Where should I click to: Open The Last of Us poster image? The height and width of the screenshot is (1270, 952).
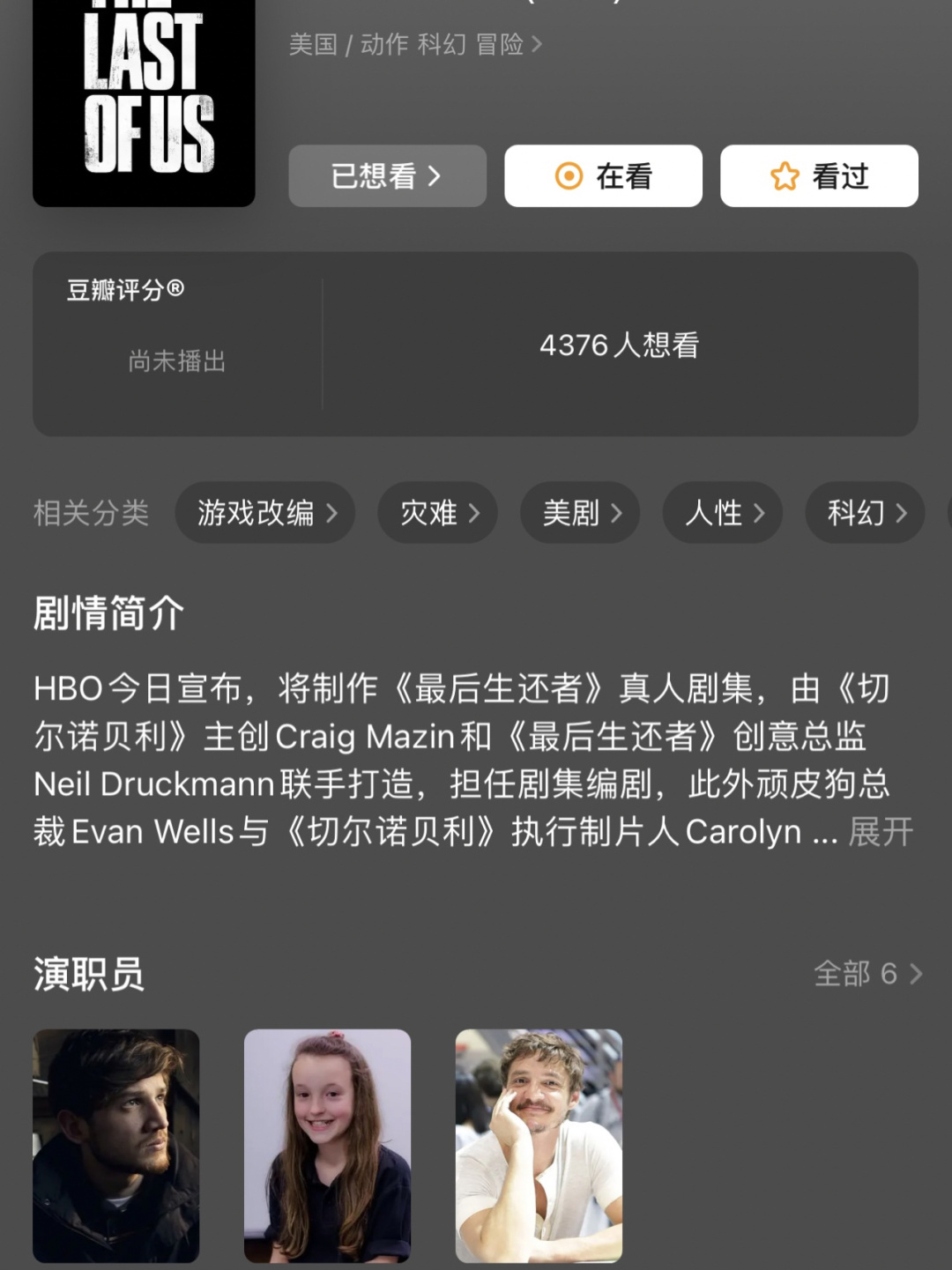(x=144, y=97)
